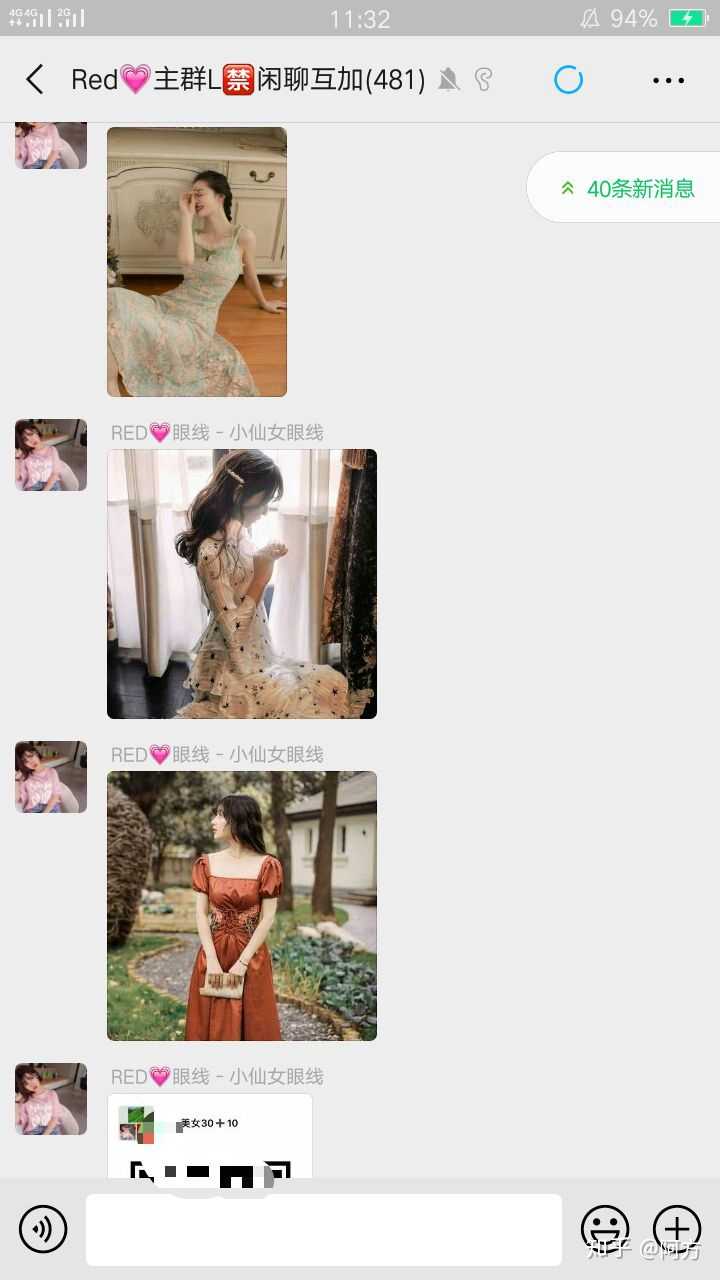Open the 美女30+10 QR code image

point(210,1138)
